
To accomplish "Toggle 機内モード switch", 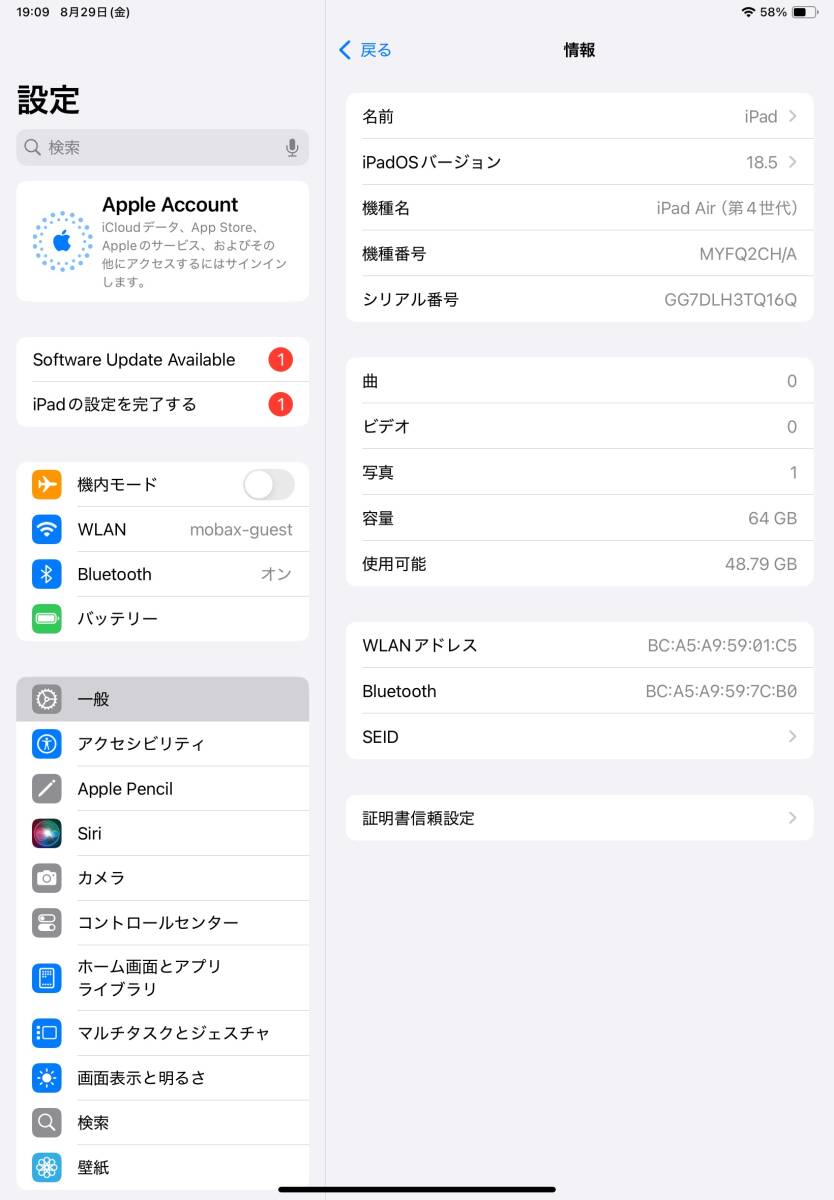I will point(268,485).
